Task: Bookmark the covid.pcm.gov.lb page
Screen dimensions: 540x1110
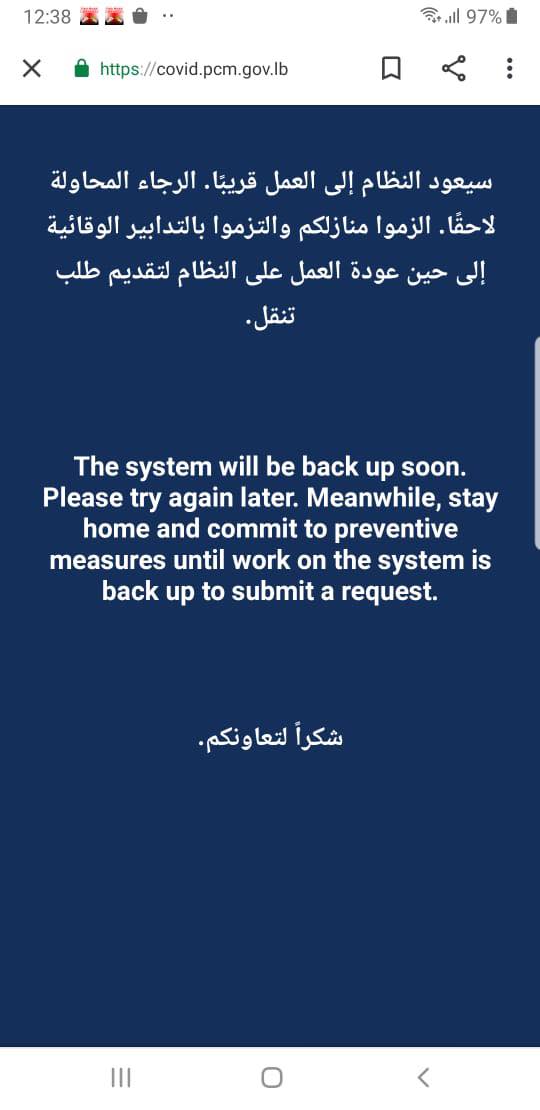Action: 391,69
